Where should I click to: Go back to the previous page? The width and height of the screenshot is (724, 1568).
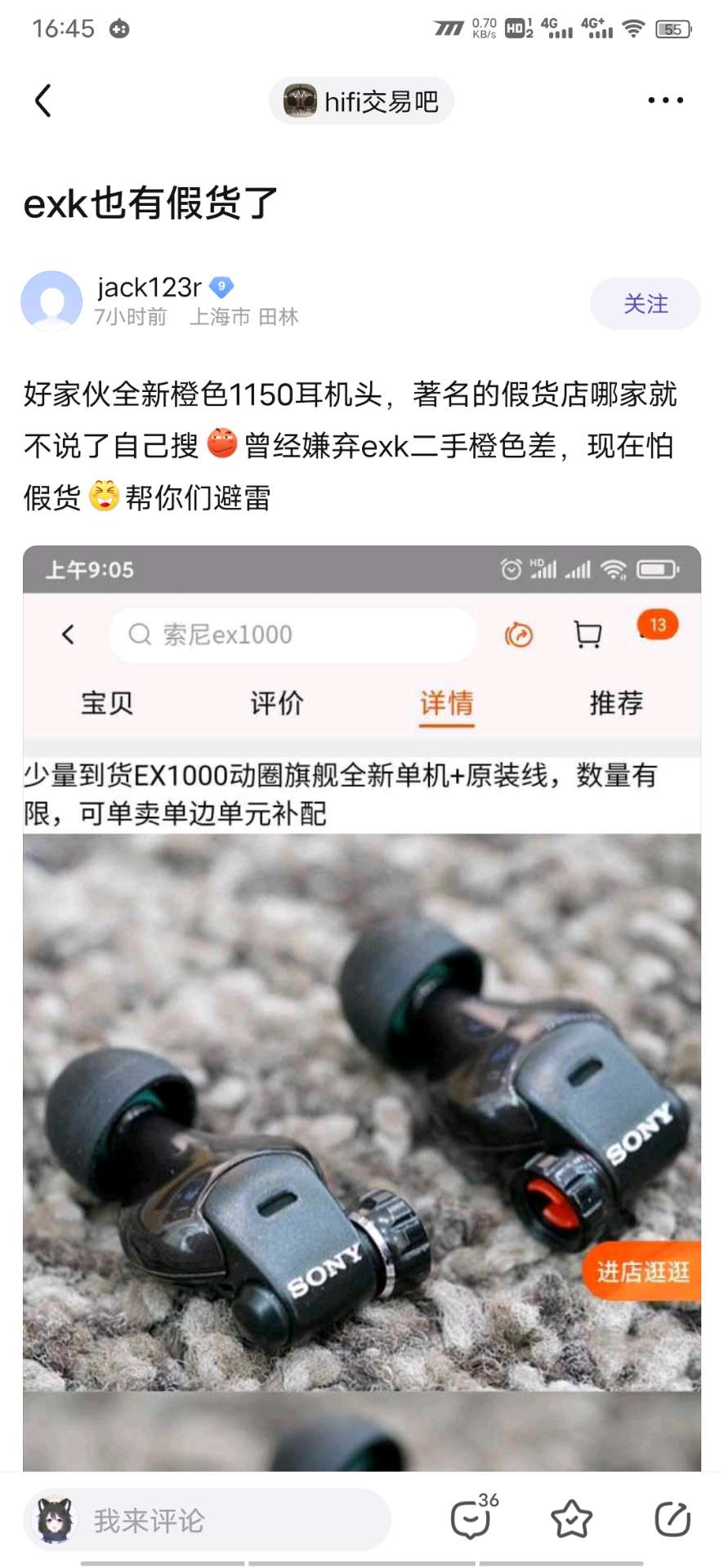click(44, 100)
